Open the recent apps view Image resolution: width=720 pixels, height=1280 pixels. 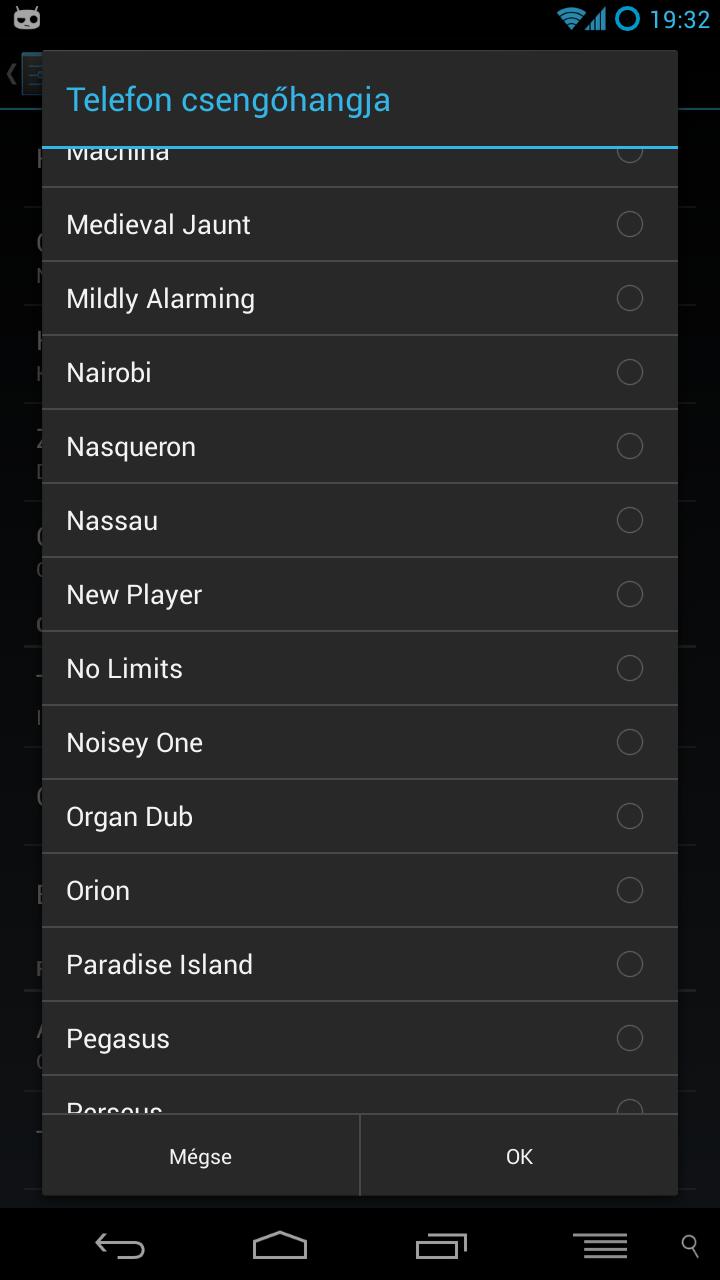pos(441,1245)
